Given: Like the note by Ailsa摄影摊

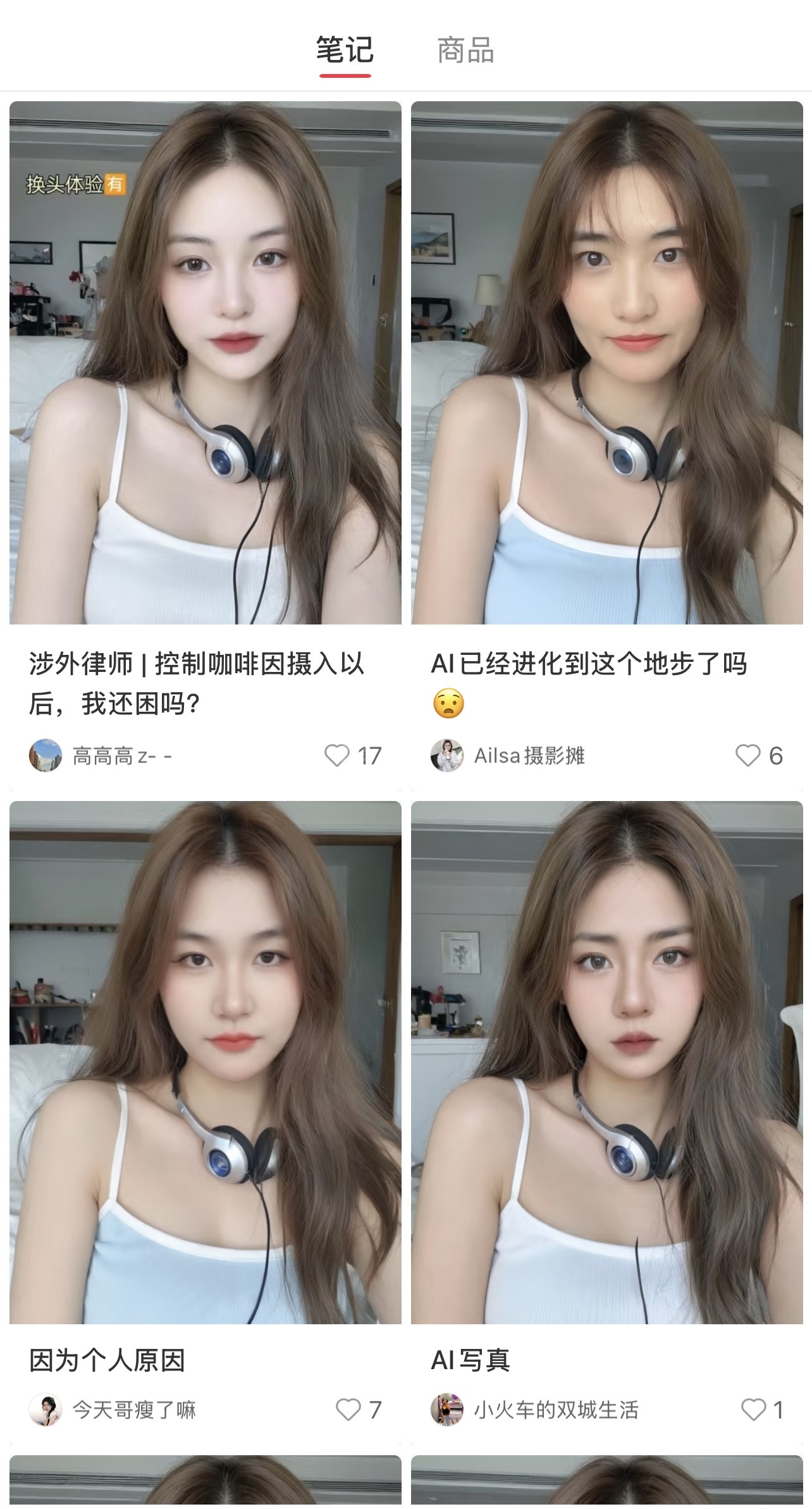Looking at the screenshot, I should [747, 755].
